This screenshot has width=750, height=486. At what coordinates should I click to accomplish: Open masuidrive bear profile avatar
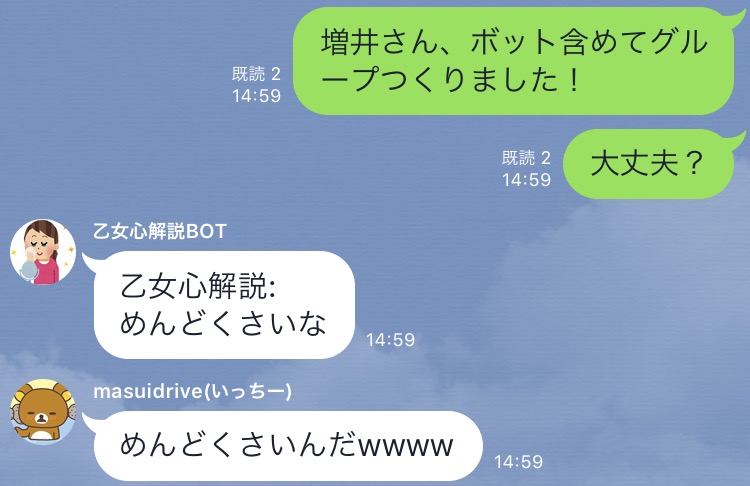pyautogui.click(x=42, y=412)
